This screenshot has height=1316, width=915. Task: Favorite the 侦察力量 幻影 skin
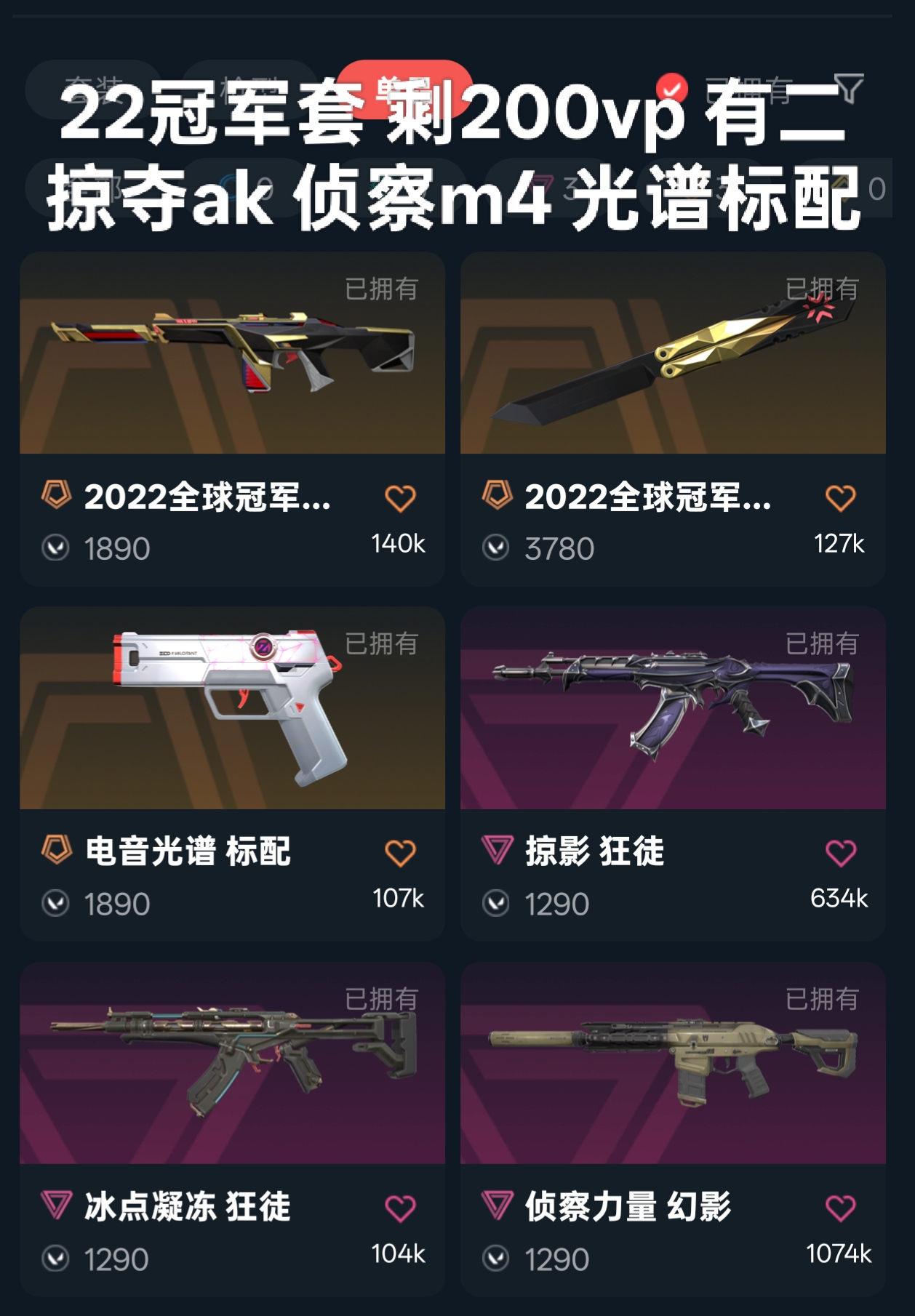click(840, 1208)
